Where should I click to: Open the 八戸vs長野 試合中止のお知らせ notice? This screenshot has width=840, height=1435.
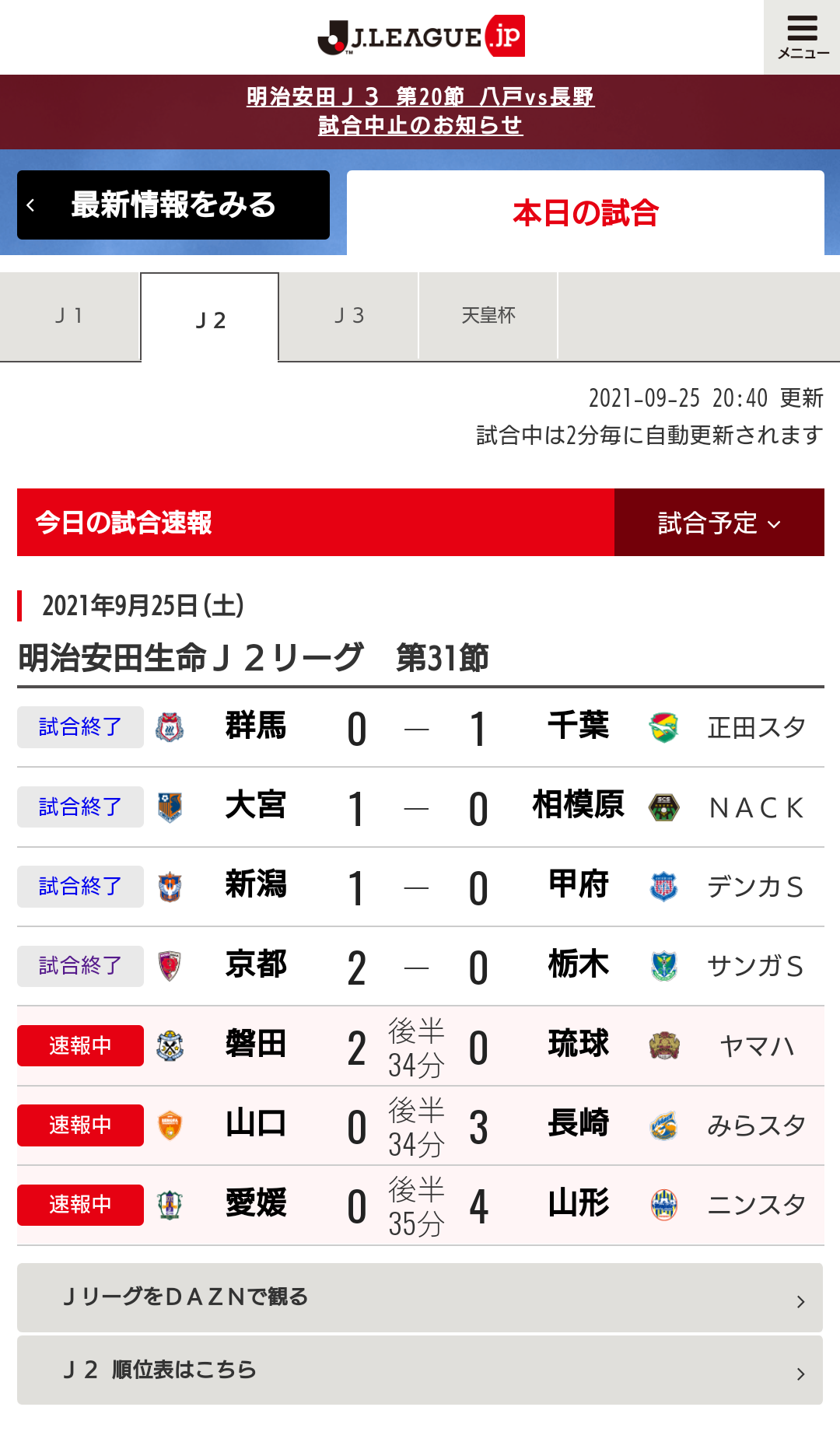pos(420,111)
